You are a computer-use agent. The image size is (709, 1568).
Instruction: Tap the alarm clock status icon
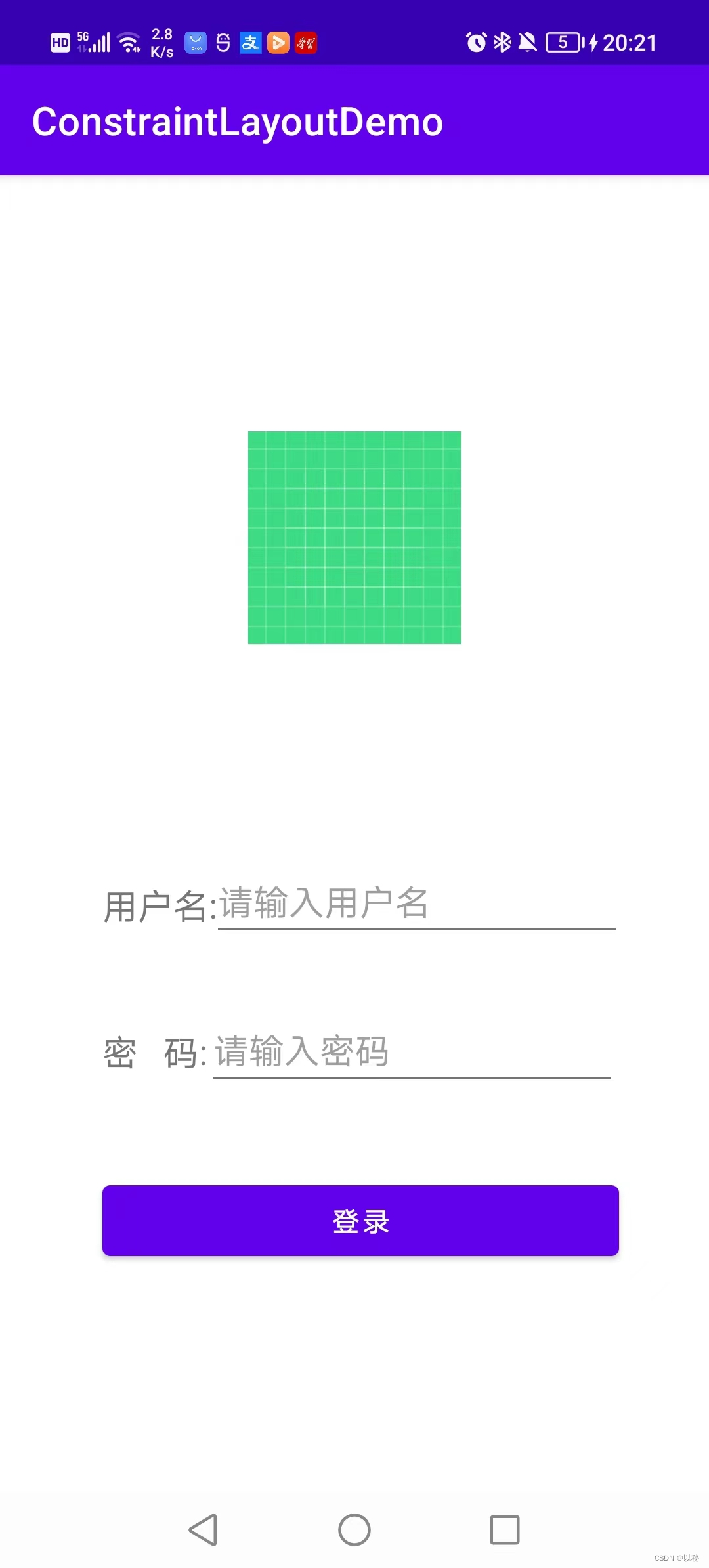click(x=478, y=42)
